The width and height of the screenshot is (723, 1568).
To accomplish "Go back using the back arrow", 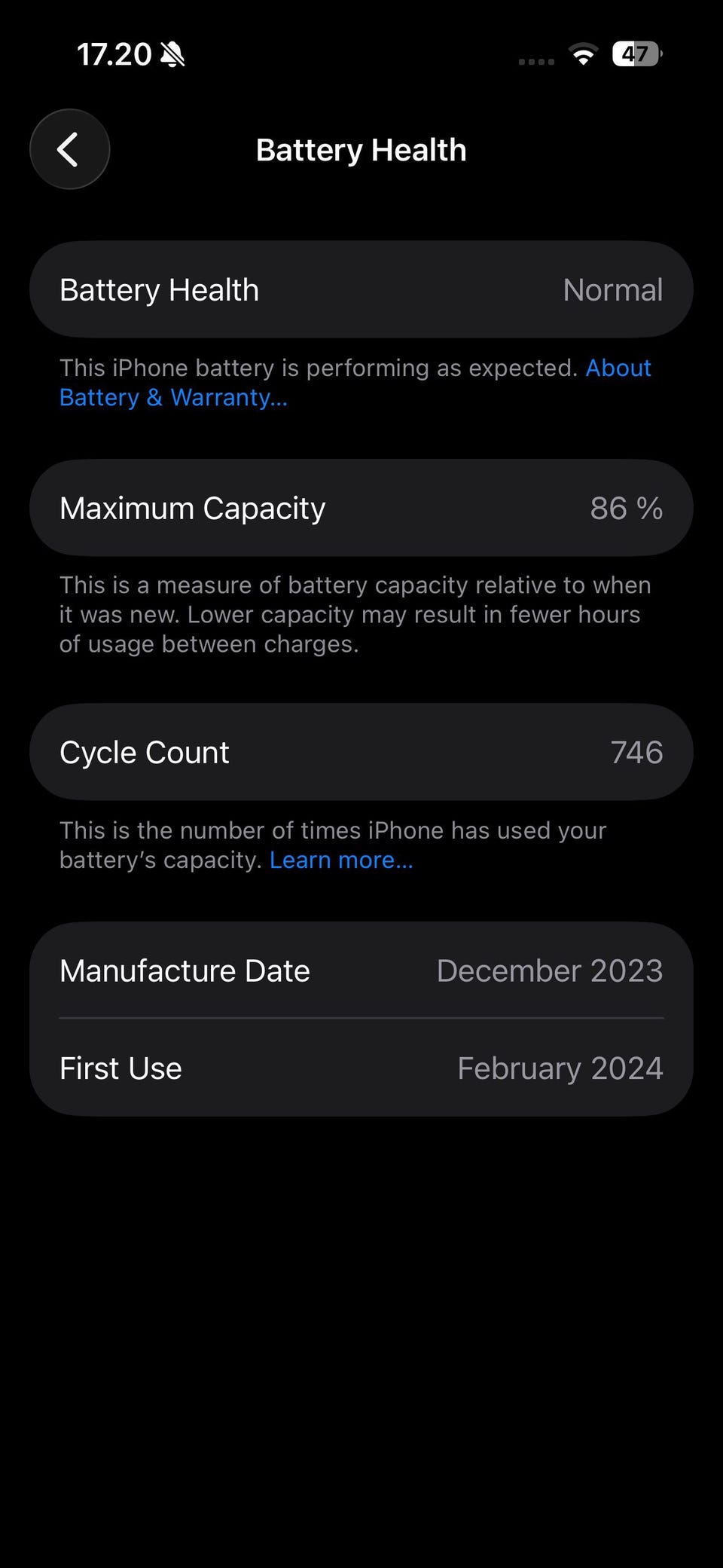I will (69, 149).
